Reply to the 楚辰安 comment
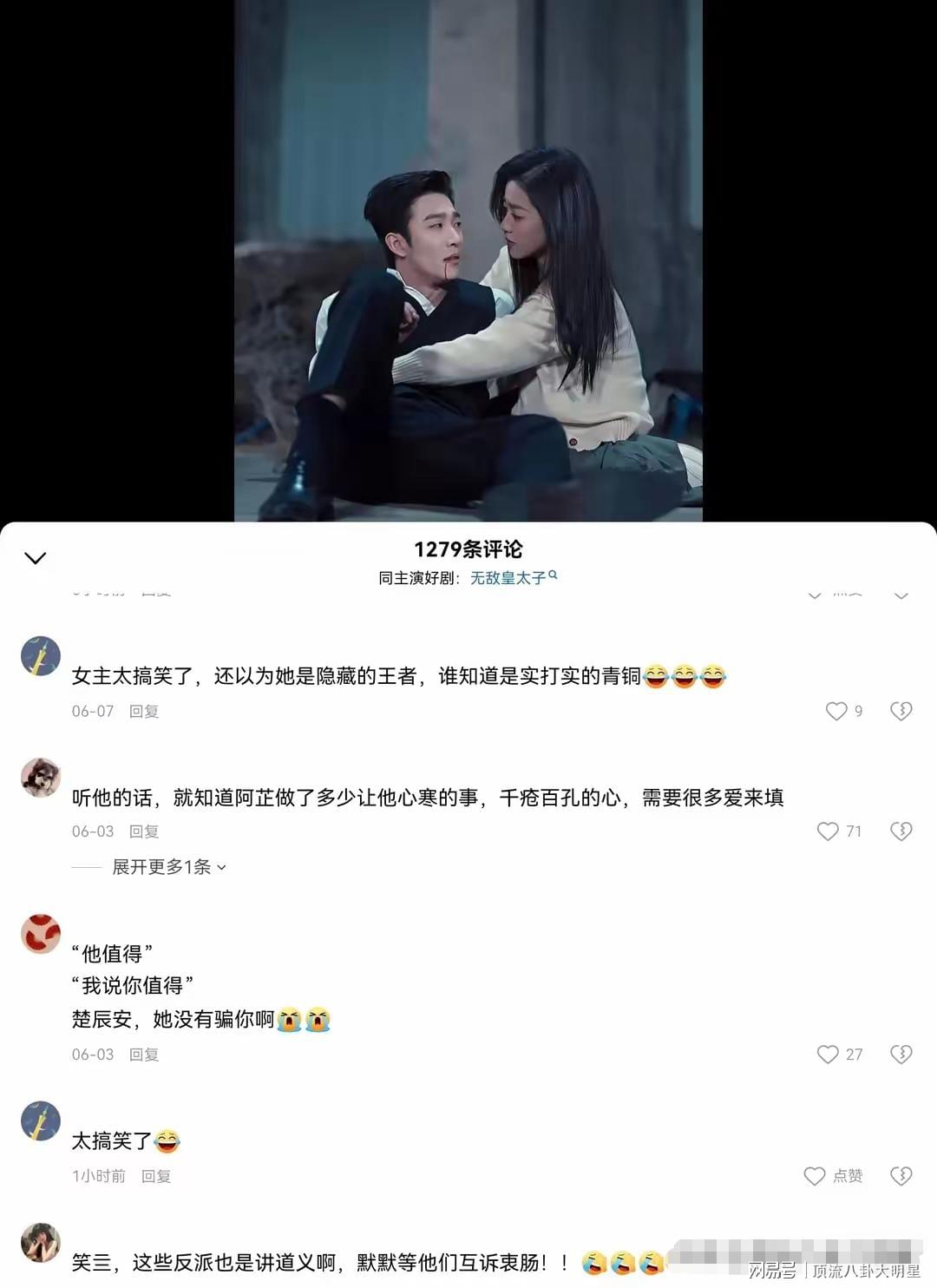The image size is (937, 1288). (144, 1055)
